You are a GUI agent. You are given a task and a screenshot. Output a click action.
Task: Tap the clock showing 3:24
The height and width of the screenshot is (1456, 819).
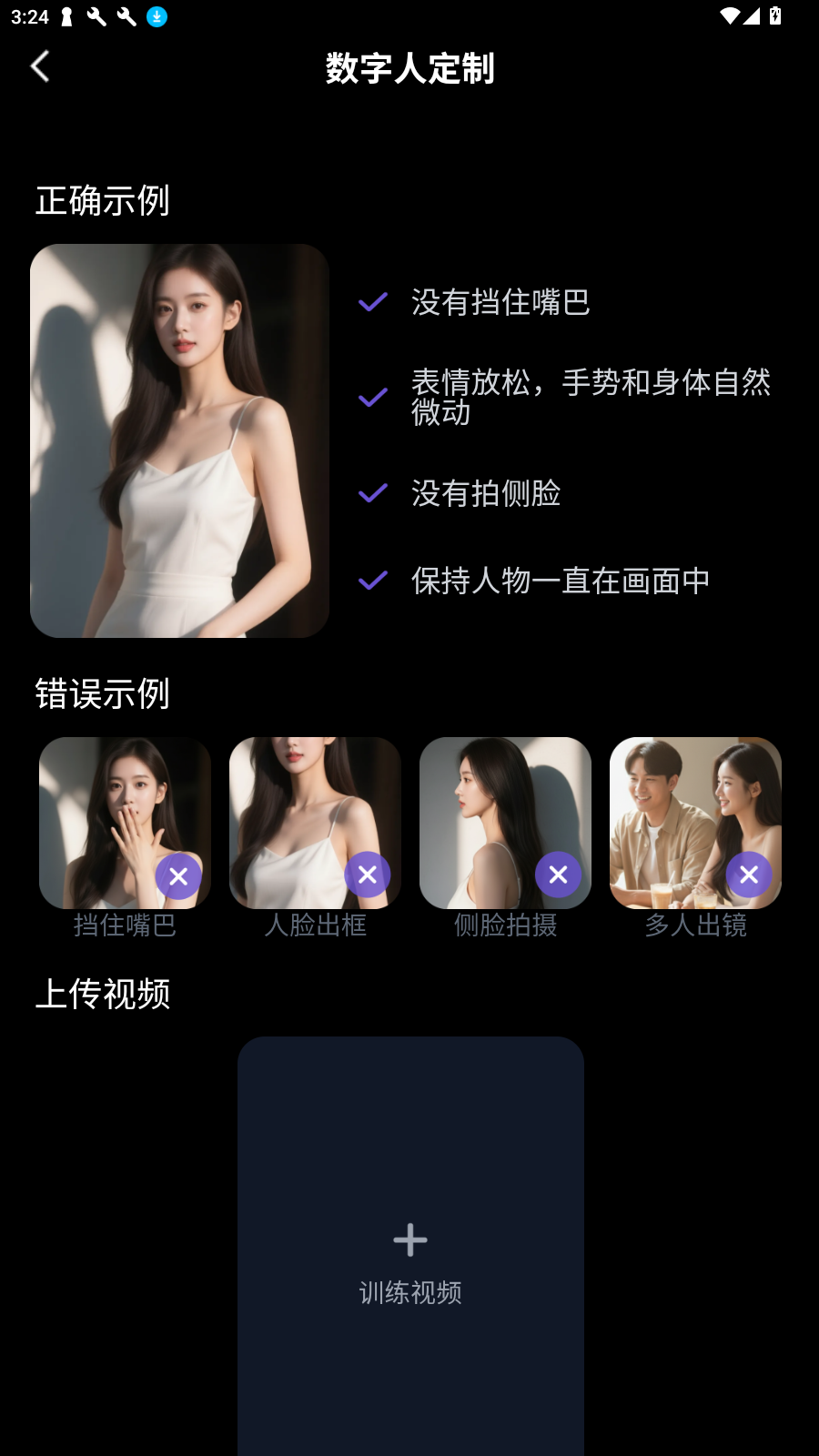(x=29, y=15)
